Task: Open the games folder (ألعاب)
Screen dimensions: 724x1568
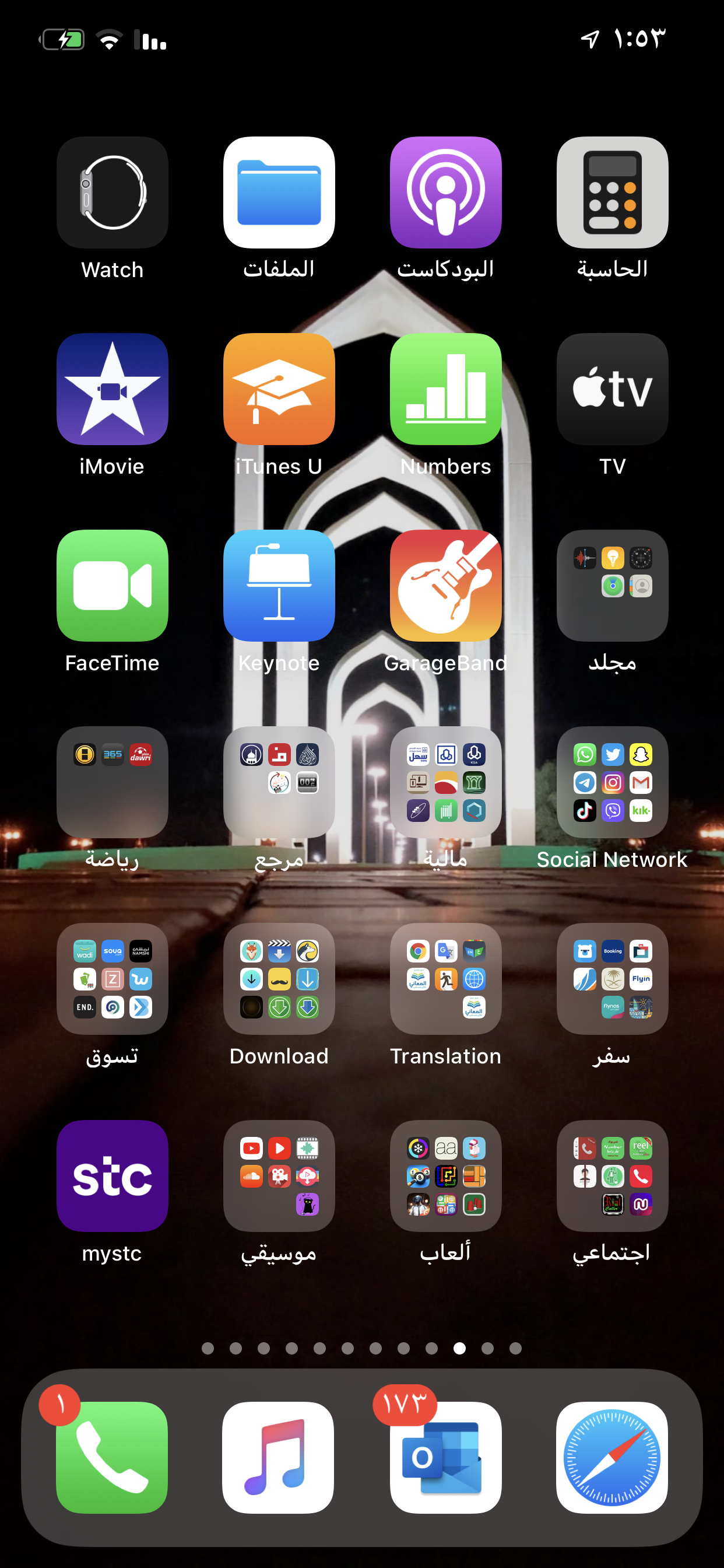Action: pos(445,1175)
